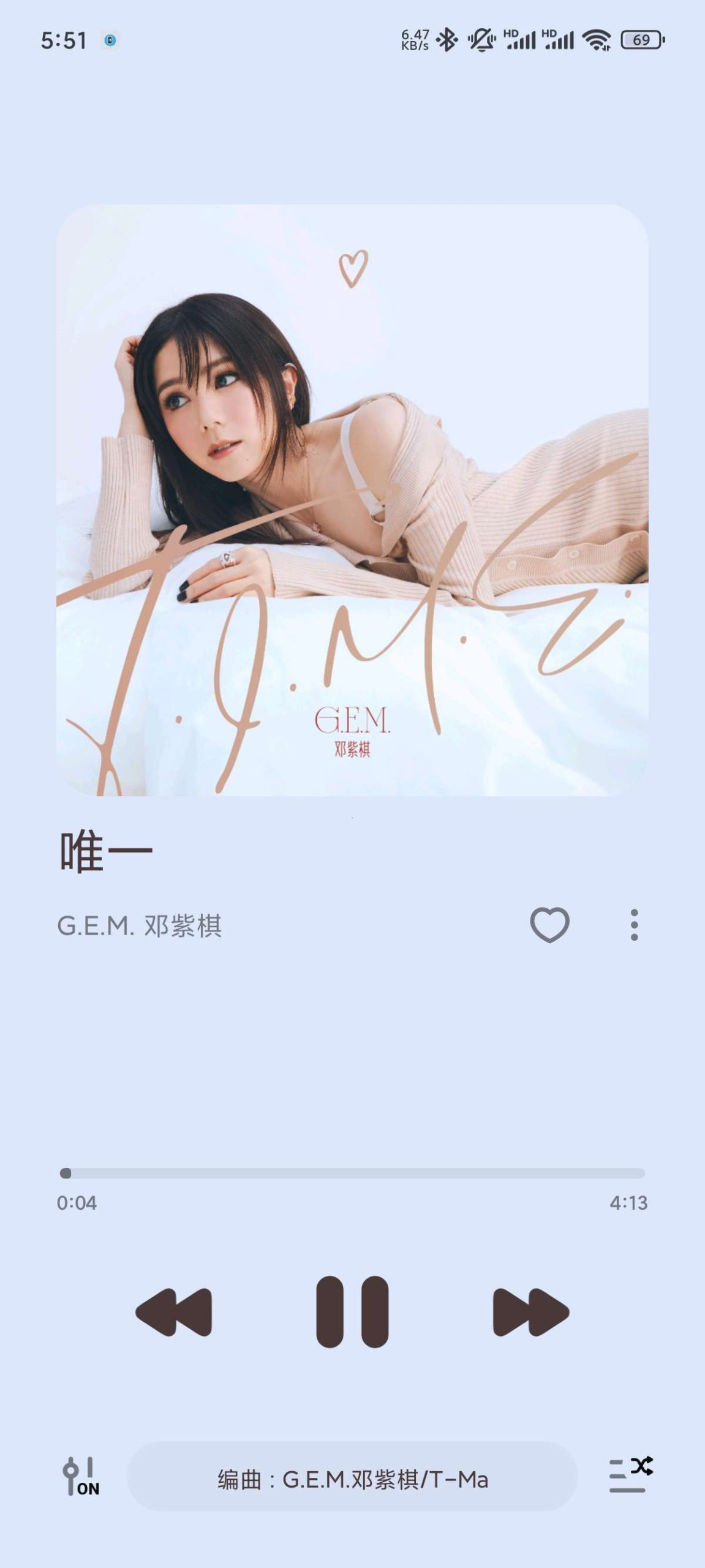The image size is (705, 1568).
Task: Click the cellular signal strength icon
Action: click(520, 40)
